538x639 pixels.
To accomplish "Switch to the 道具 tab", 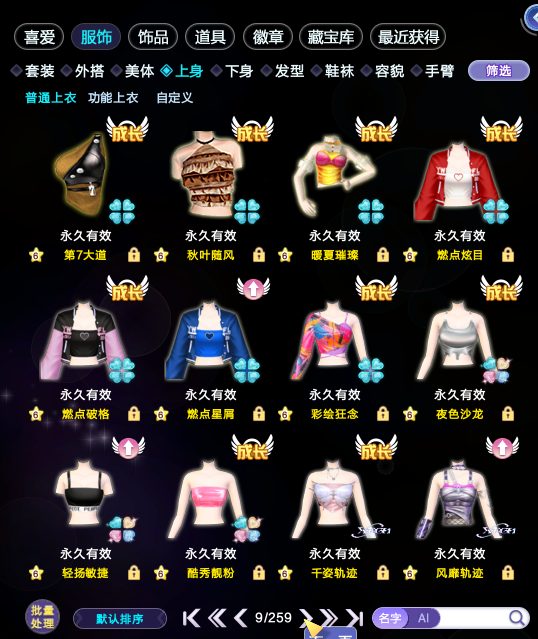I will point(210,37).
